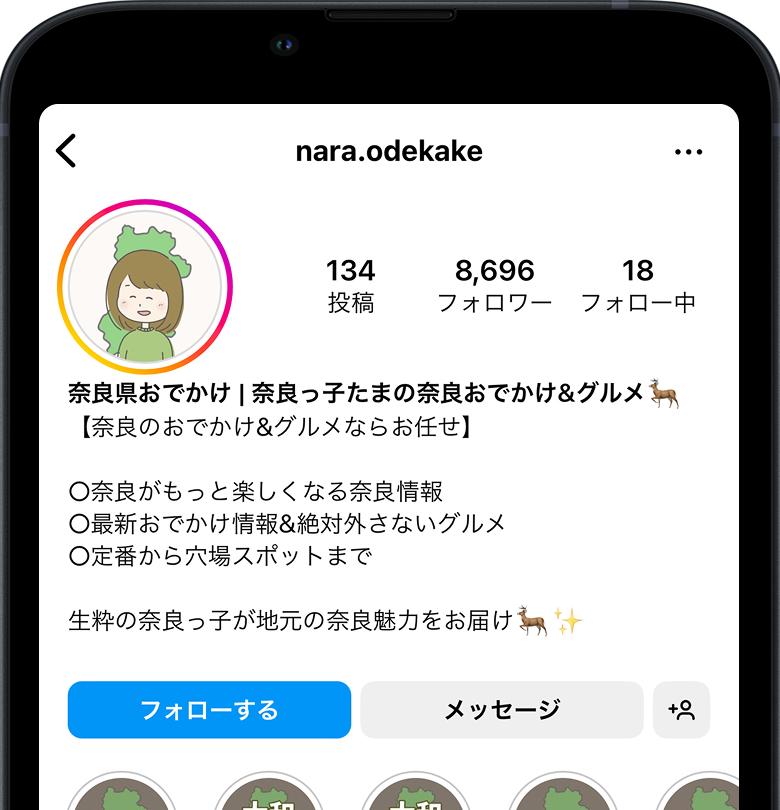Image resolution: width=780 pixels, height=810 pixels.
Task: Open the 8,696 フォロワー list
Action: click(494, 285)
